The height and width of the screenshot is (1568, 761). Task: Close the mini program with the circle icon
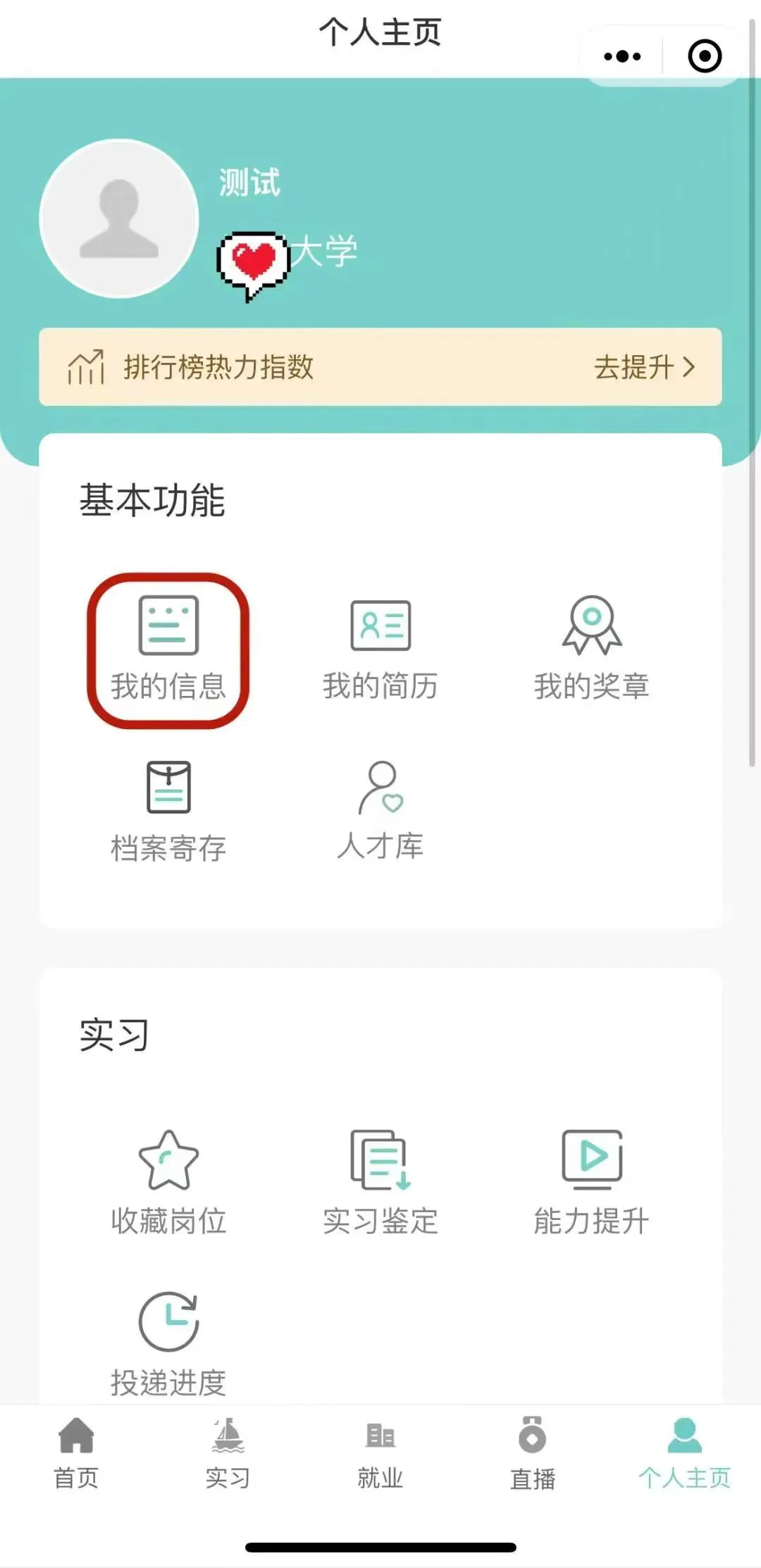(x=704, y=56)
